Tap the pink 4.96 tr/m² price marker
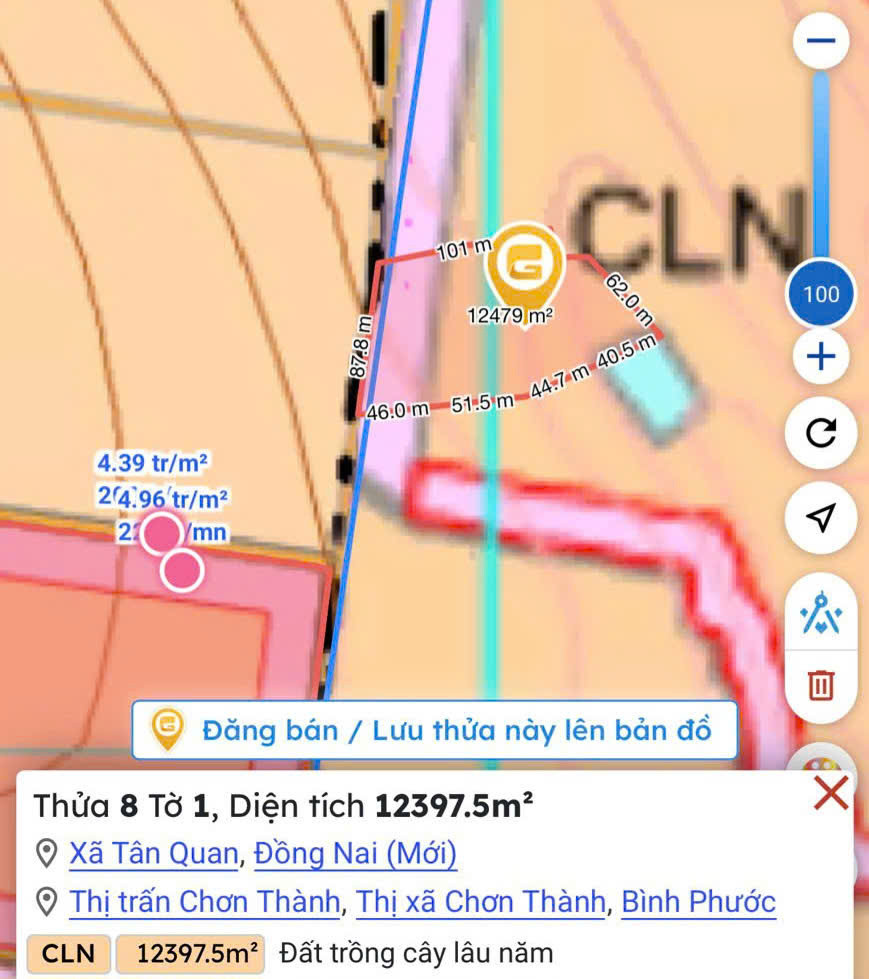869x979 pixels. click(161, 534)
